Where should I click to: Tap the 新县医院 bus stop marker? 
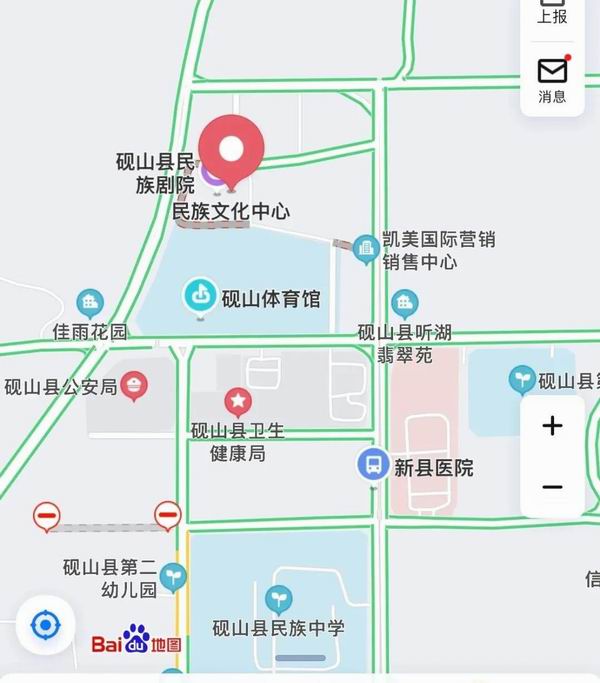click(374, 465)
